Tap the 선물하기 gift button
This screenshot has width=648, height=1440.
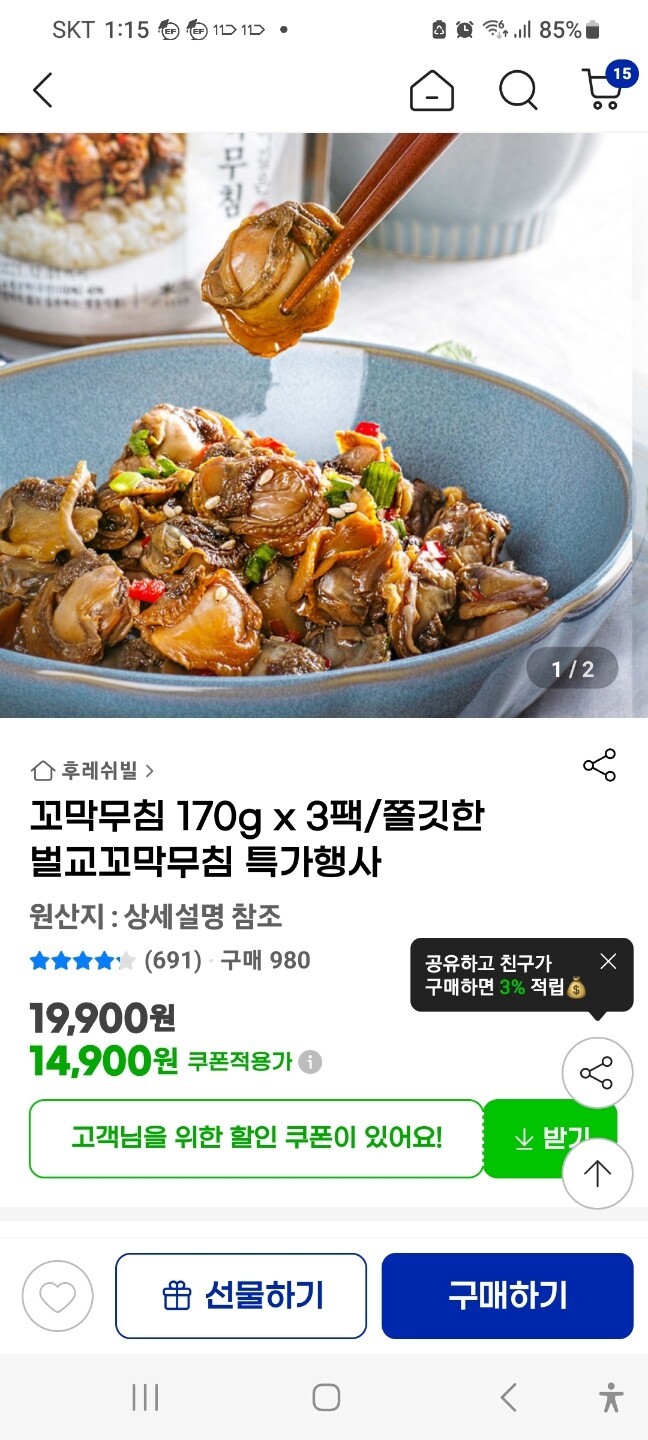[x=241, y=1296]
